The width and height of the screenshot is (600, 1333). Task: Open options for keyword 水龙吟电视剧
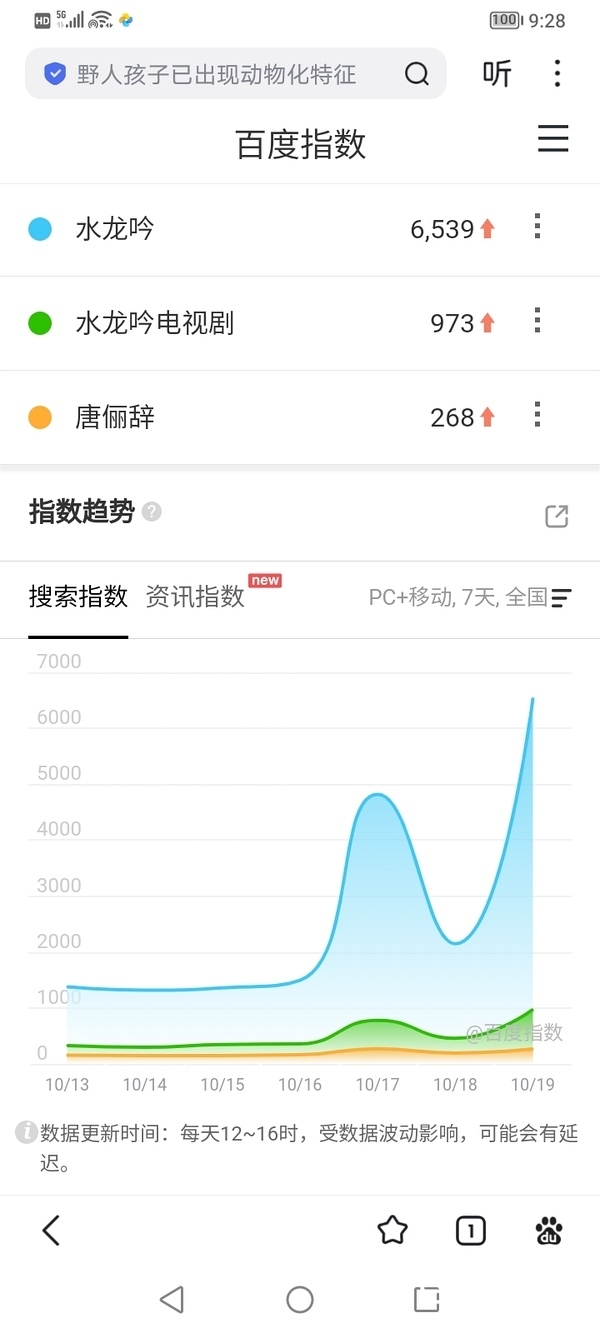click(x=537, y=321)
